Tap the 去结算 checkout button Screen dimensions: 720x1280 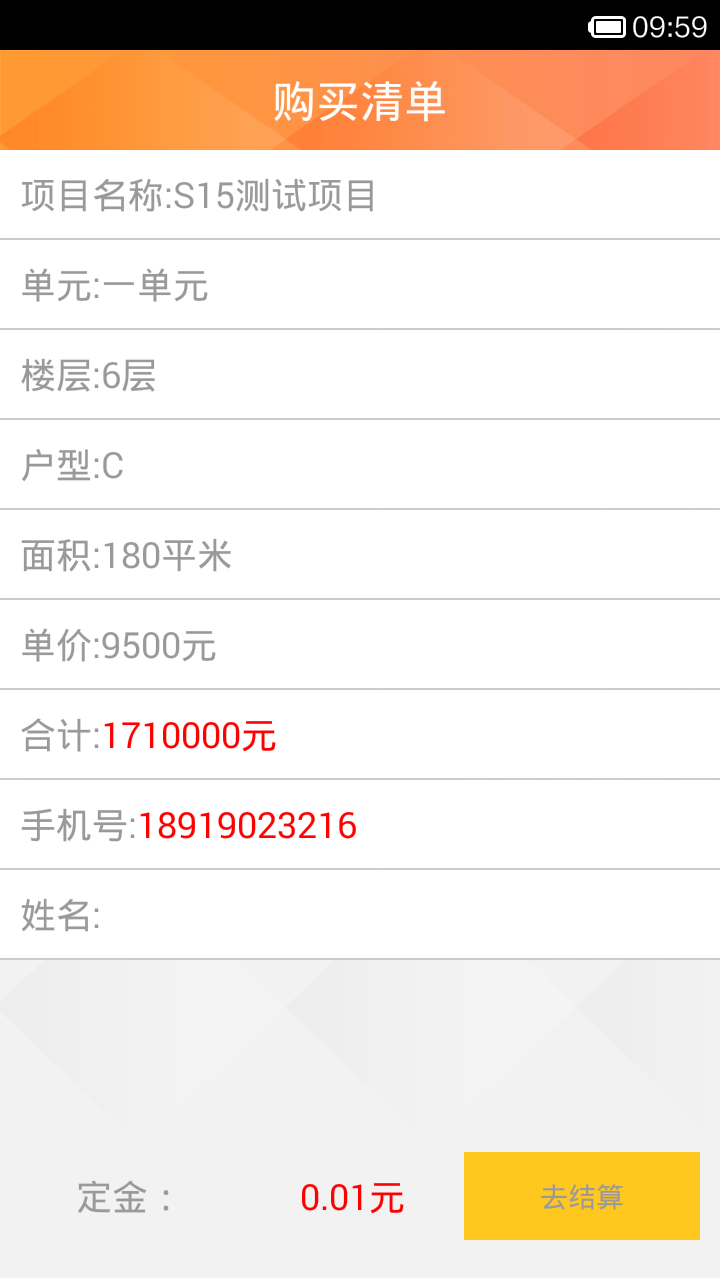click(x=582, y=1196)
